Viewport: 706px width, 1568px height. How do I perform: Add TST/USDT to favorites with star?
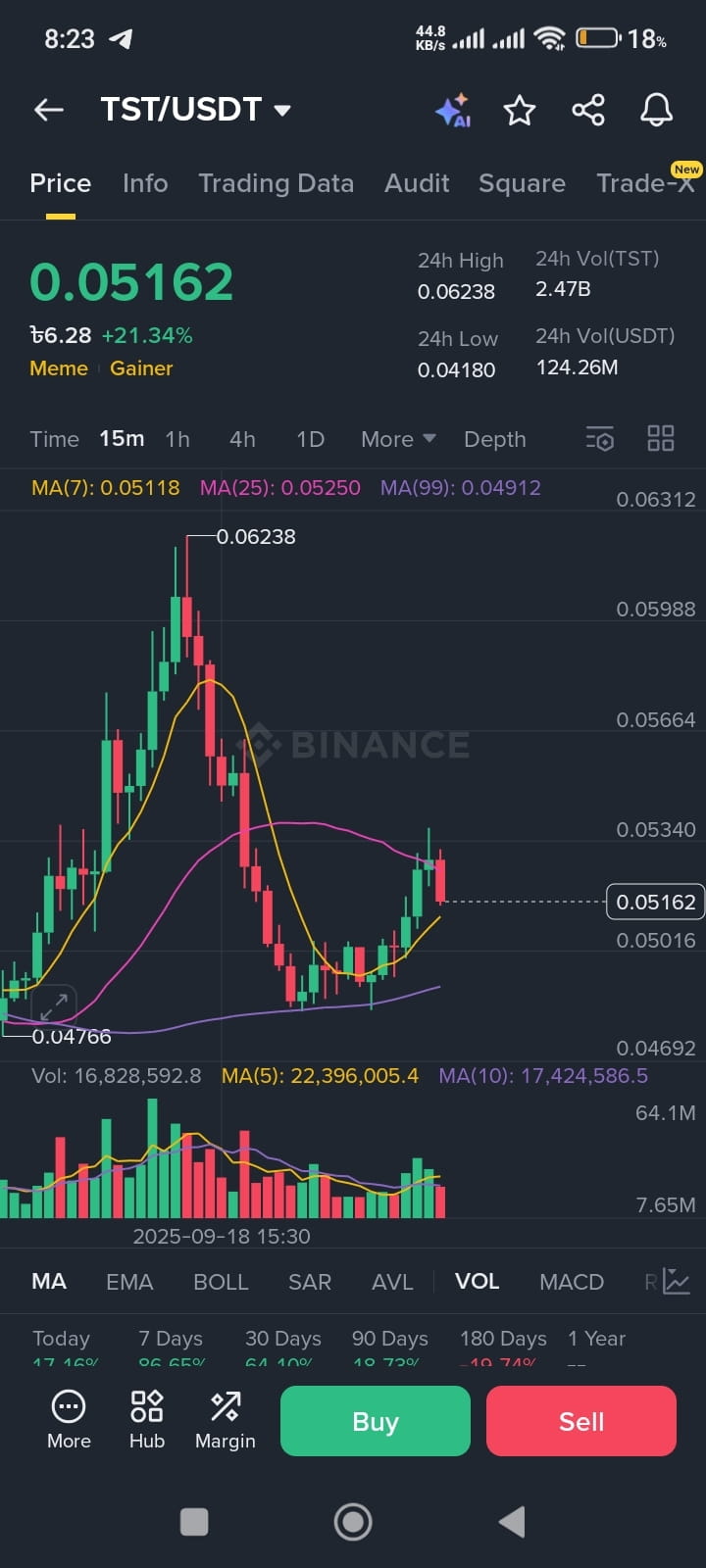tap(520, 111)
